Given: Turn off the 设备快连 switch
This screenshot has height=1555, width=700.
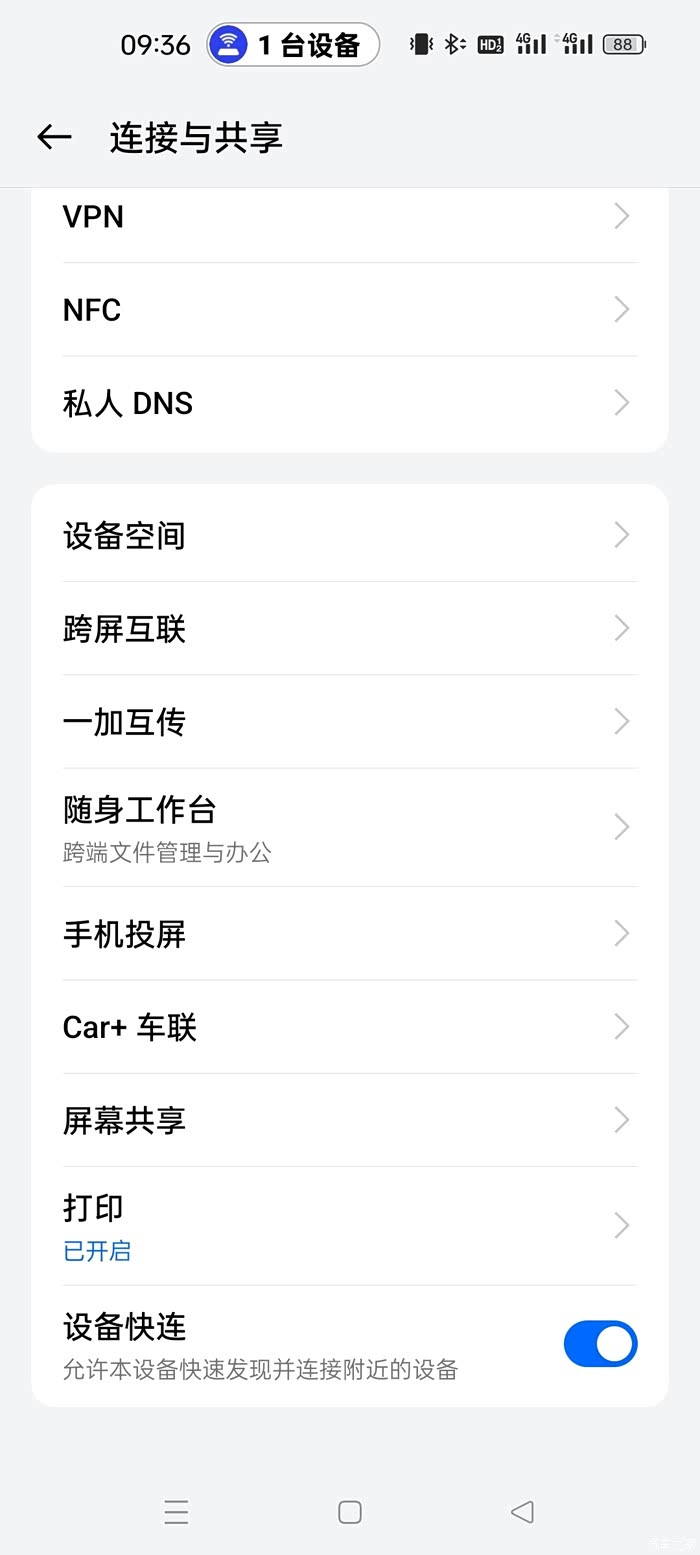Looking at the screenshot, I should click(600, 1343).
